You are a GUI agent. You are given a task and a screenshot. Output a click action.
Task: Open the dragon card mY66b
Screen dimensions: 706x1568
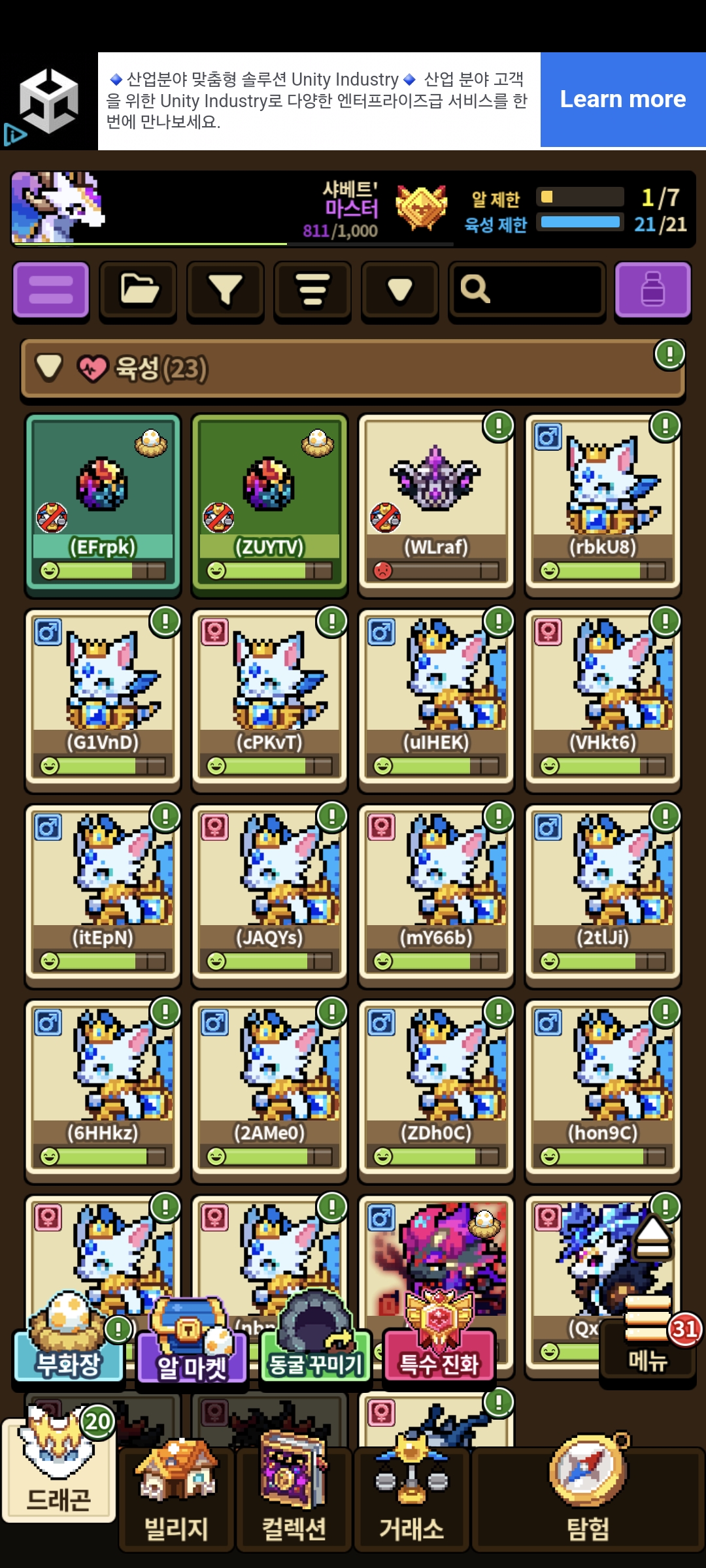pos(436,894)
